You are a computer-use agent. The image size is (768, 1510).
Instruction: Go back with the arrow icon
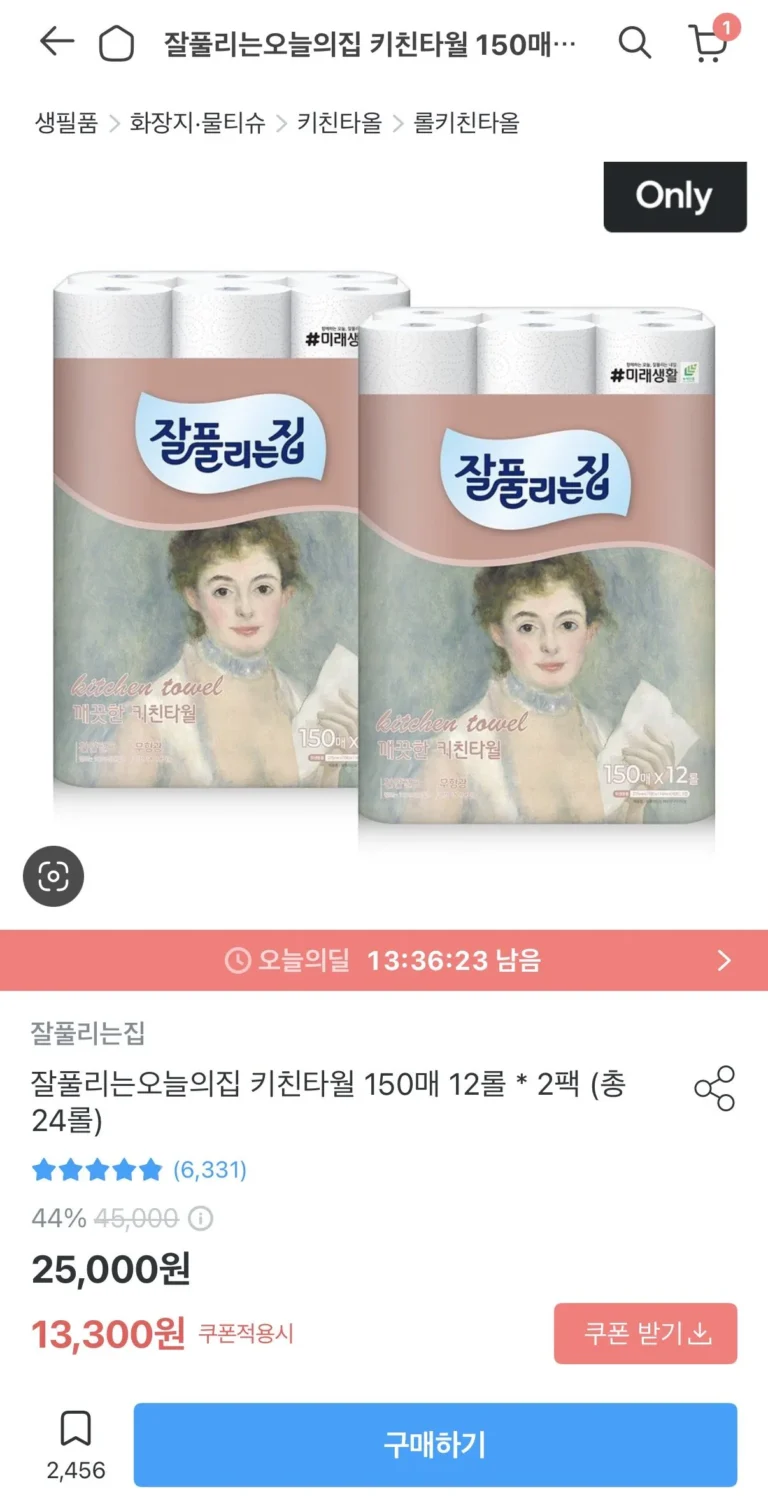click(x=57, y=42)
